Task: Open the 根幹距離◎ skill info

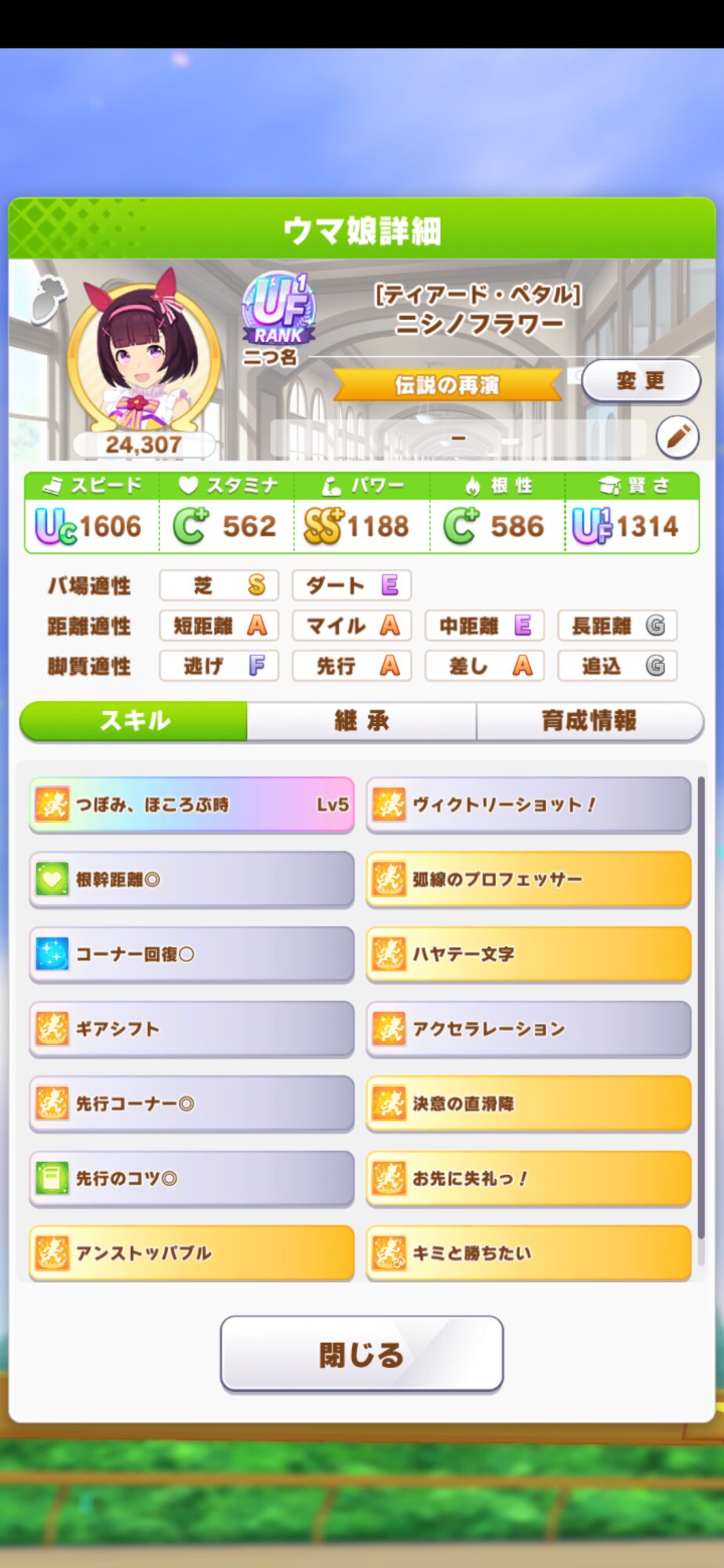Action: [192, 880]
